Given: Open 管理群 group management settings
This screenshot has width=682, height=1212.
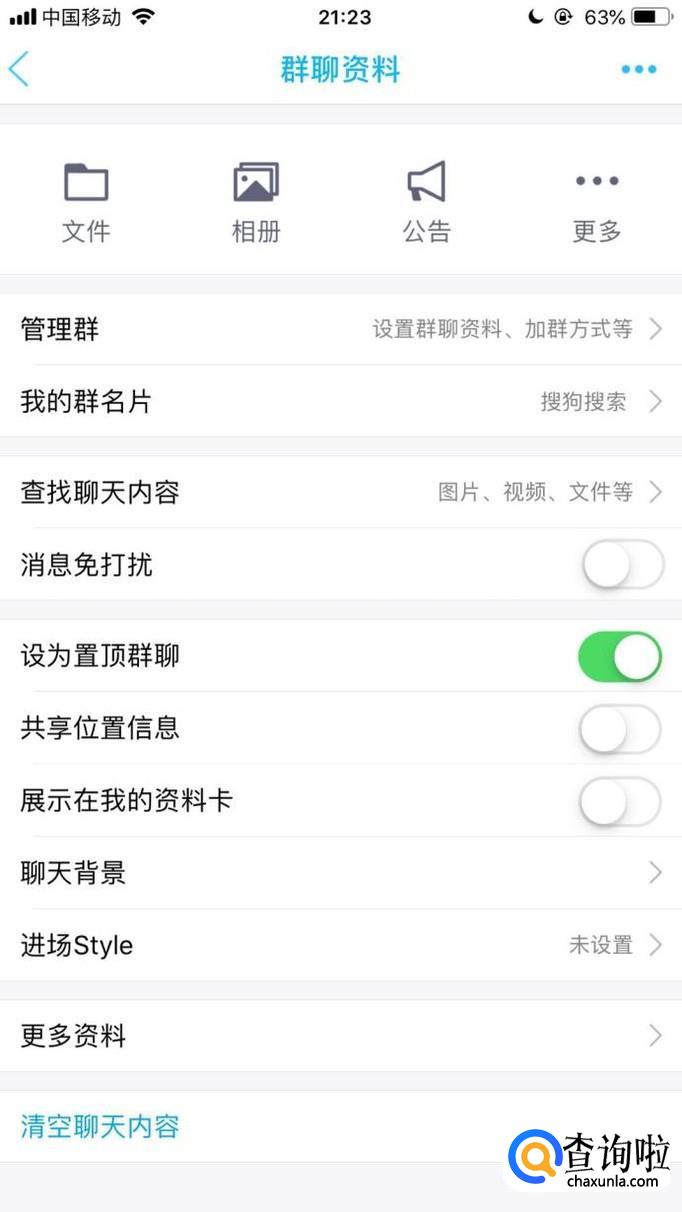Looking at the screenshot, I should pos(340,329).
